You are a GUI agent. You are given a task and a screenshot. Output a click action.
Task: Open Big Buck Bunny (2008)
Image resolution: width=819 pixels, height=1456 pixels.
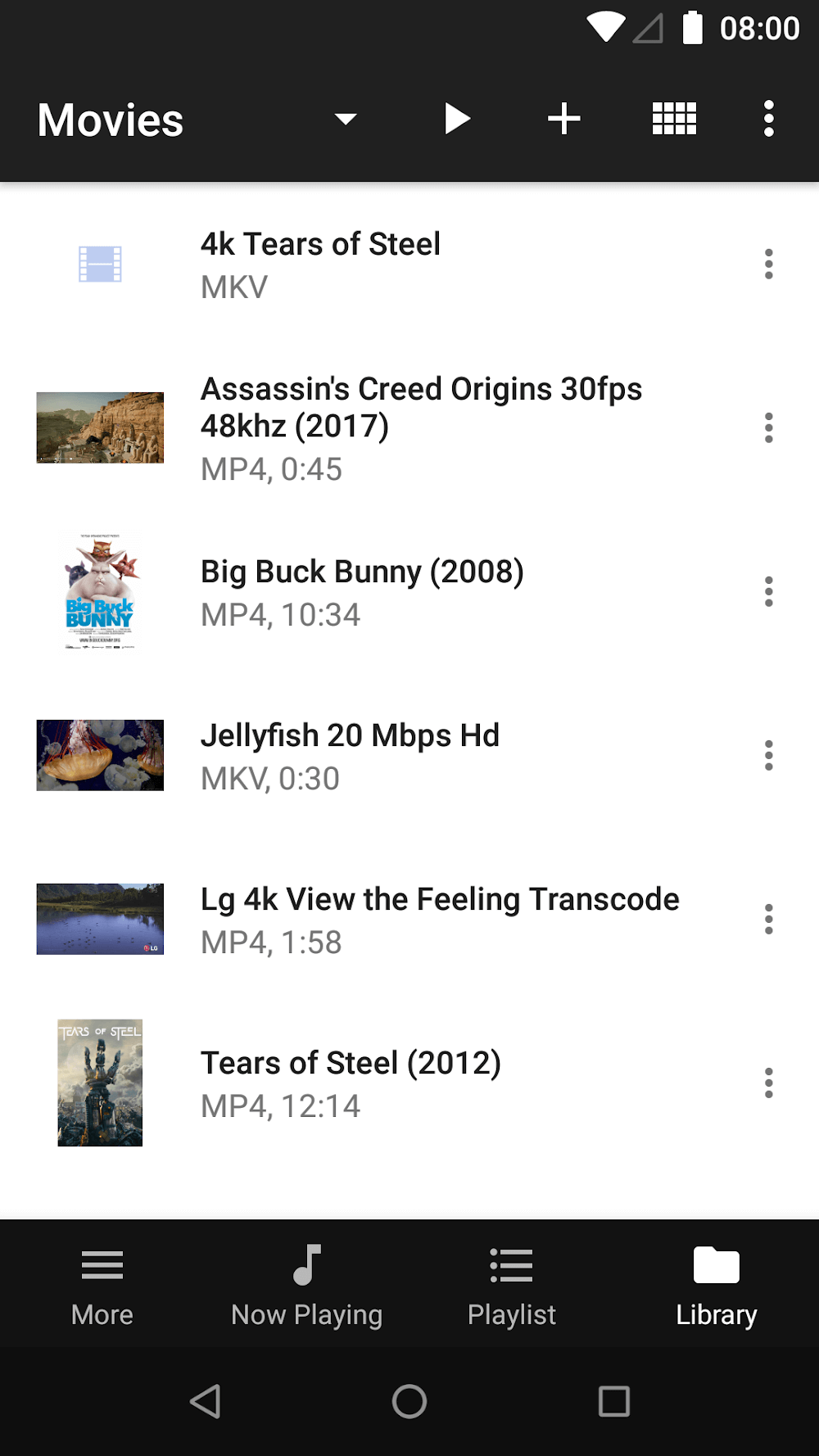362,591
